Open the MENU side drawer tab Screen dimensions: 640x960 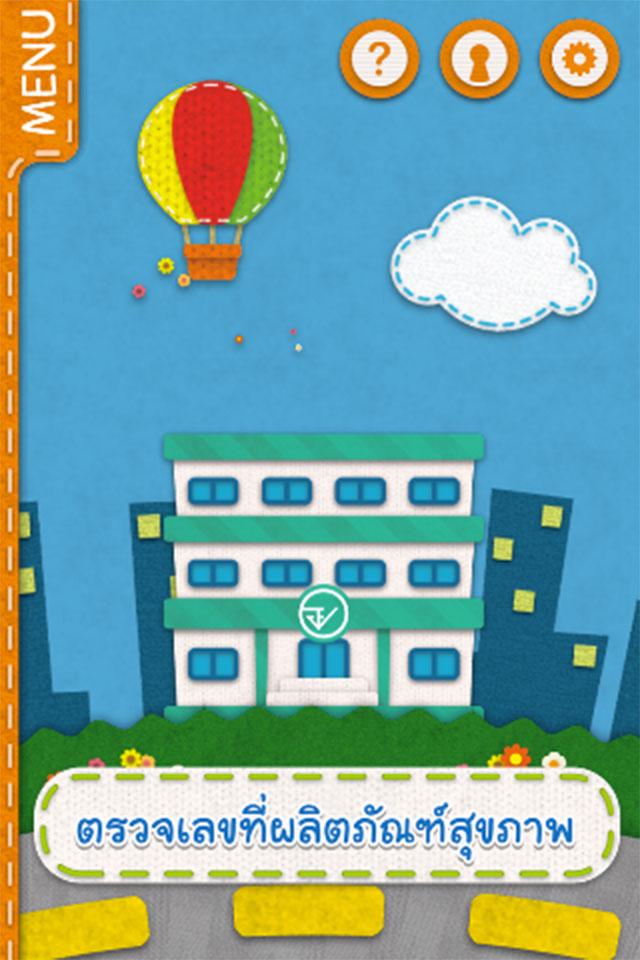tap(38, 75)
